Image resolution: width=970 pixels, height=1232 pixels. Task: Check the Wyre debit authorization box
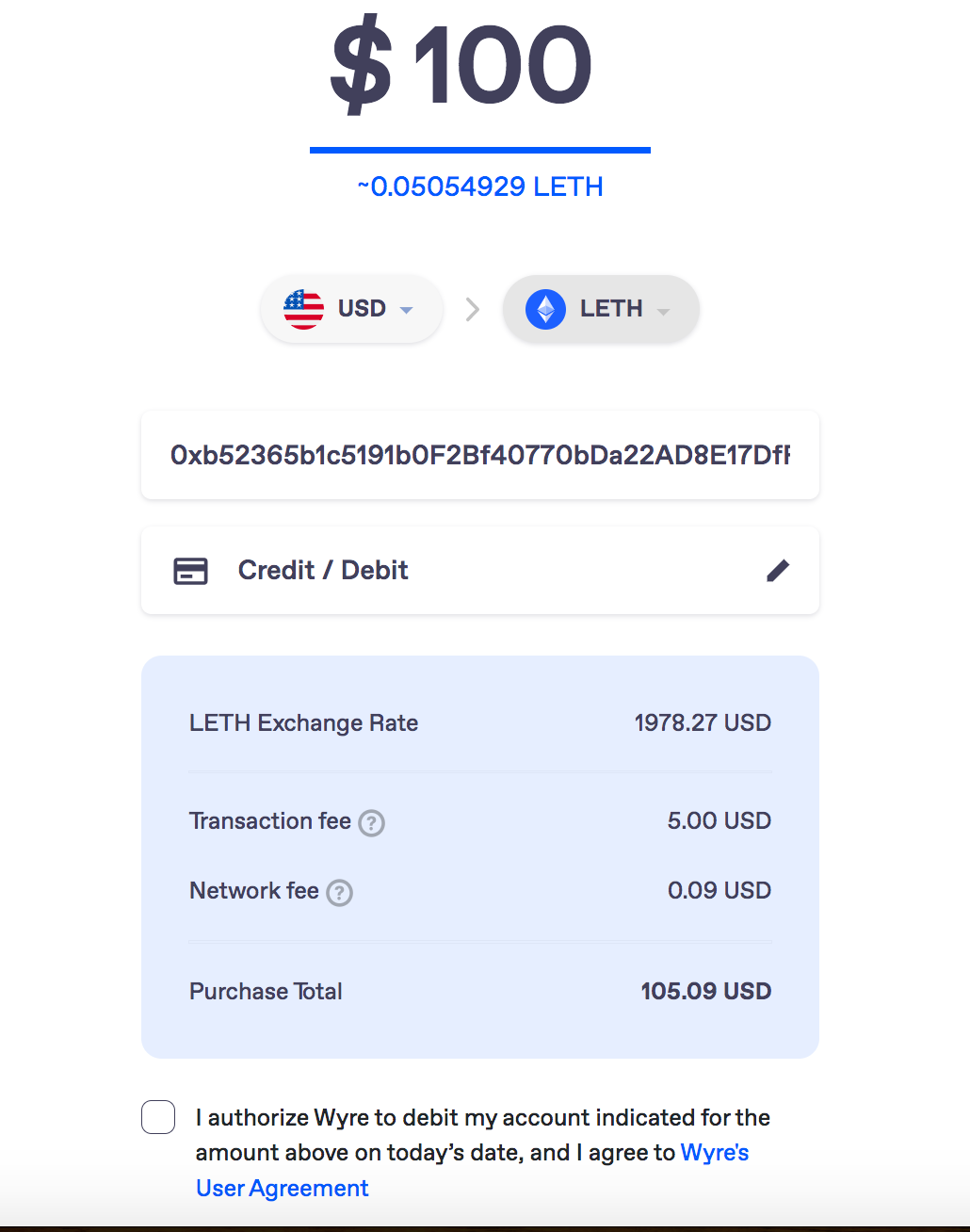pos(158,1118)
